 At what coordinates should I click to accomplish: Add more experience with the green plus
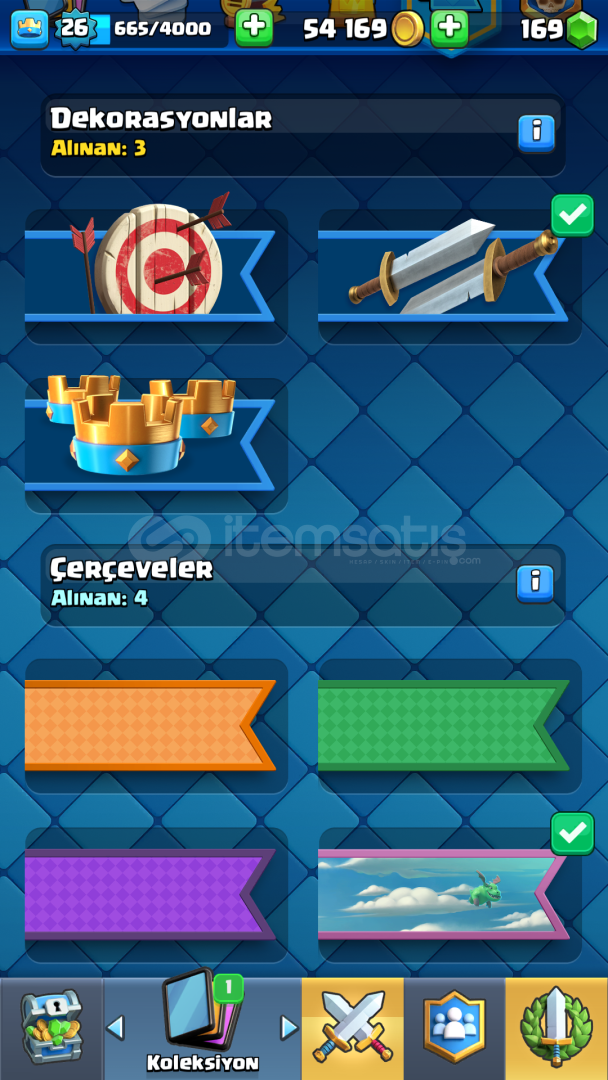(254, 29)
